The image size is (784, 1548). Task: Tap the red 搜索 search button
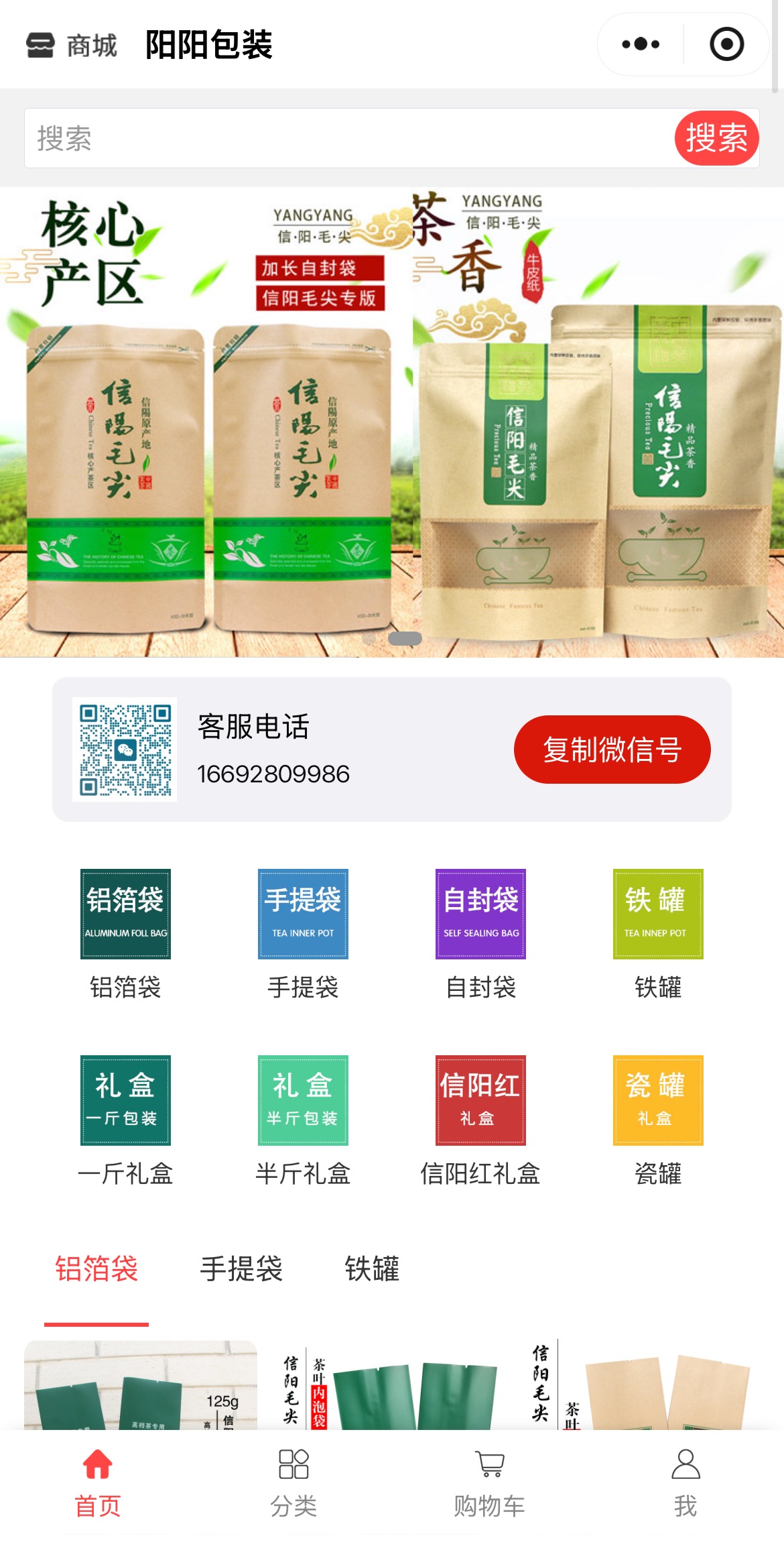coord(716,138)
